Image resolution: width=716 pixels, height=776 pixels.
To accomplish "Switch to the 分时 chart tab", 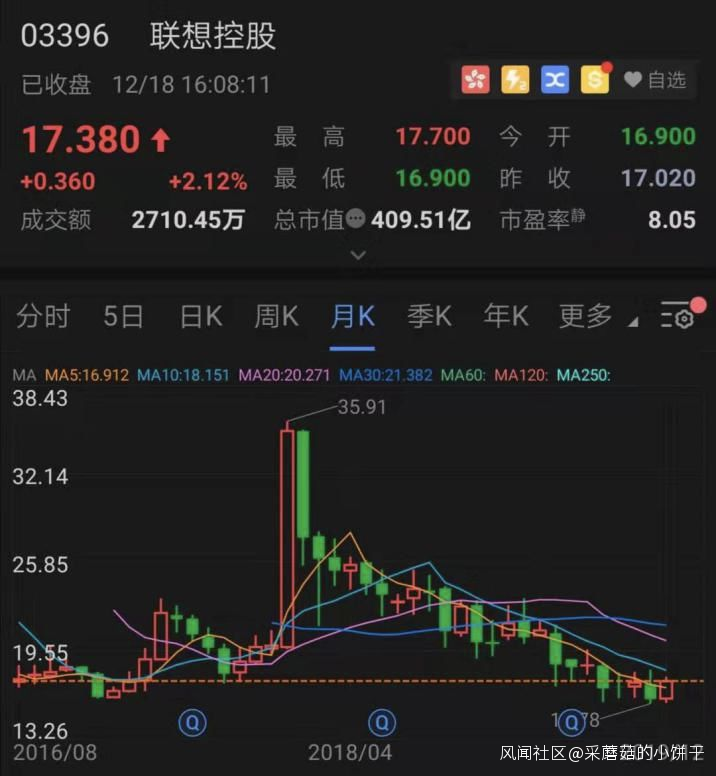I will point(43,317).
